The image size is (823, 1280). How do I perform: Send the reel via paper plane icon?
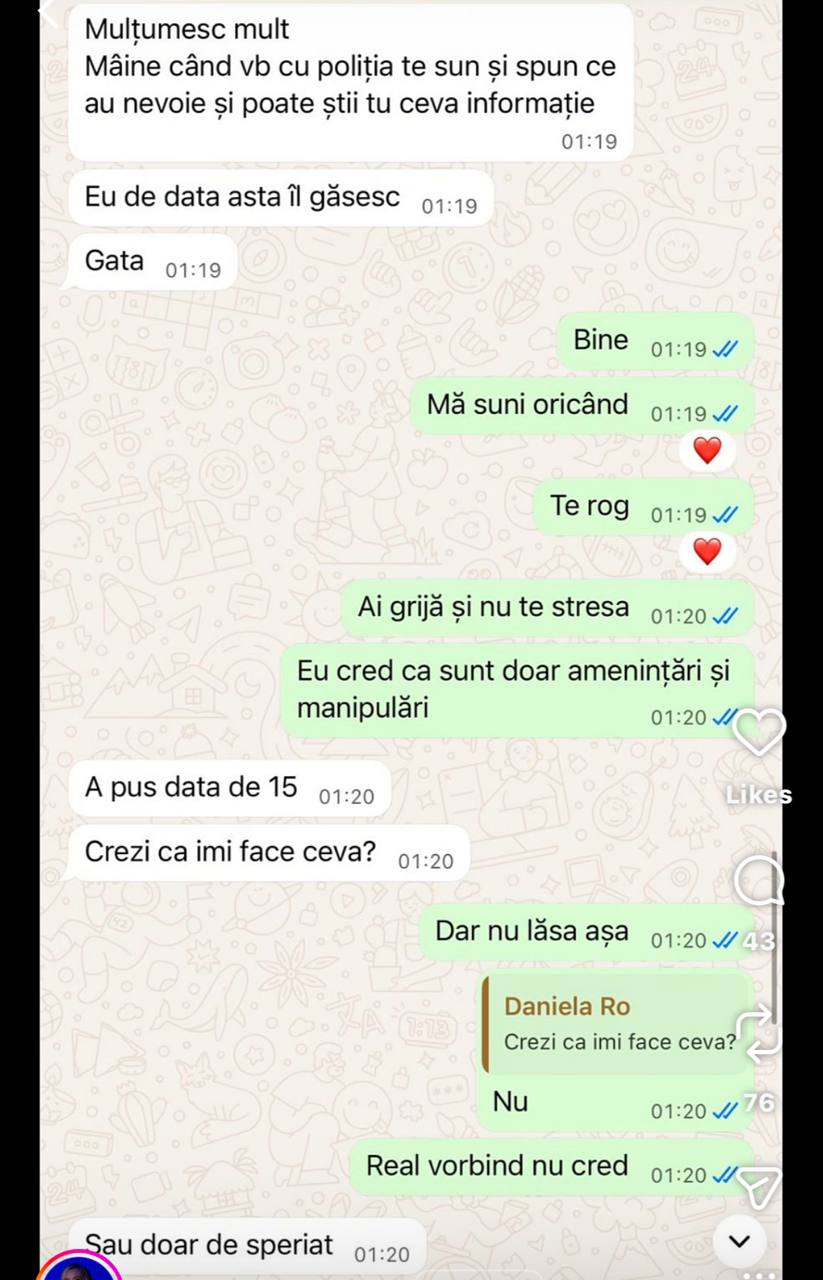(759, 1186)
